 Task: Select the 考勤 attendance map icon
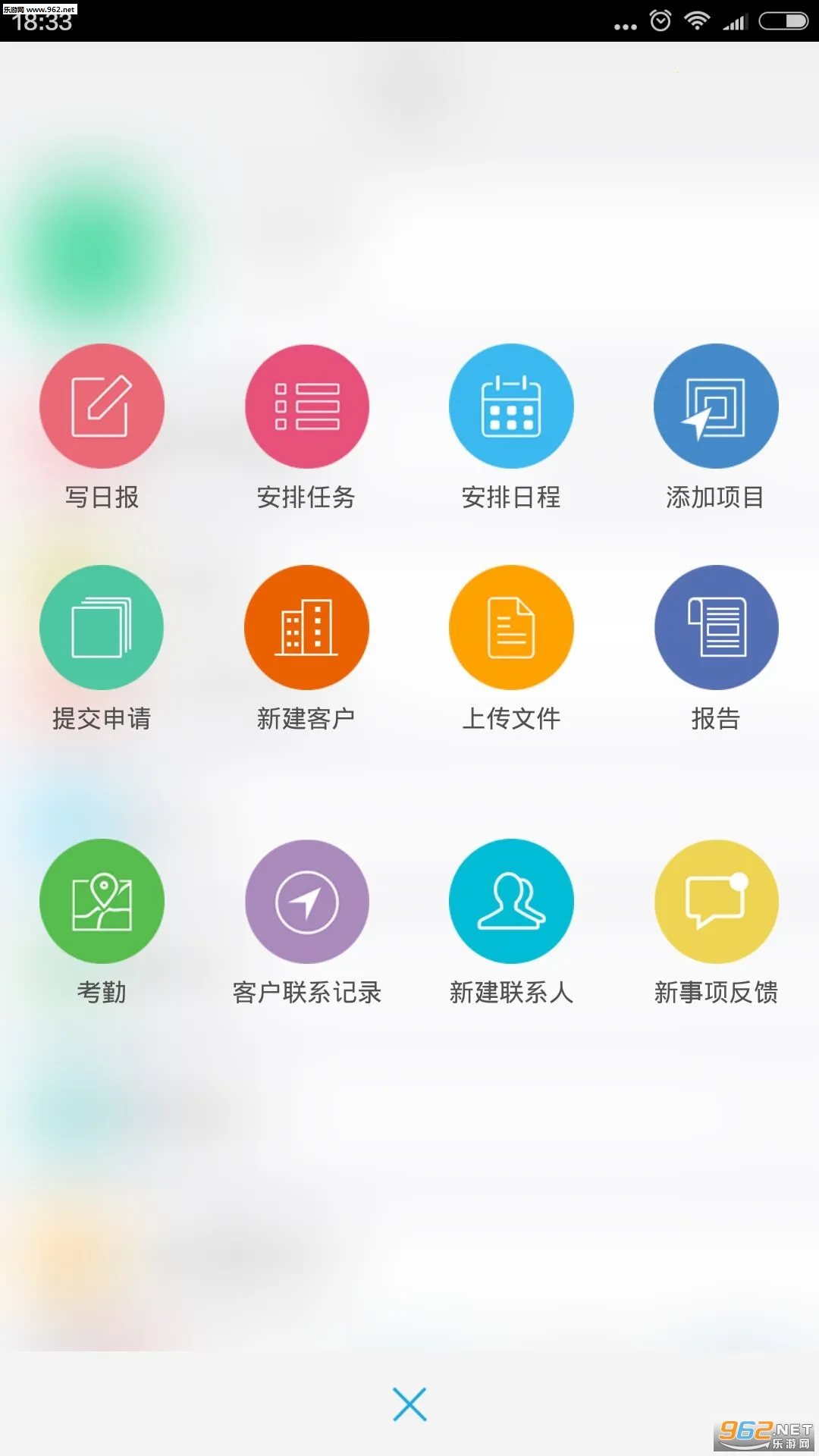pyautogui.click(x=102, y=900)
